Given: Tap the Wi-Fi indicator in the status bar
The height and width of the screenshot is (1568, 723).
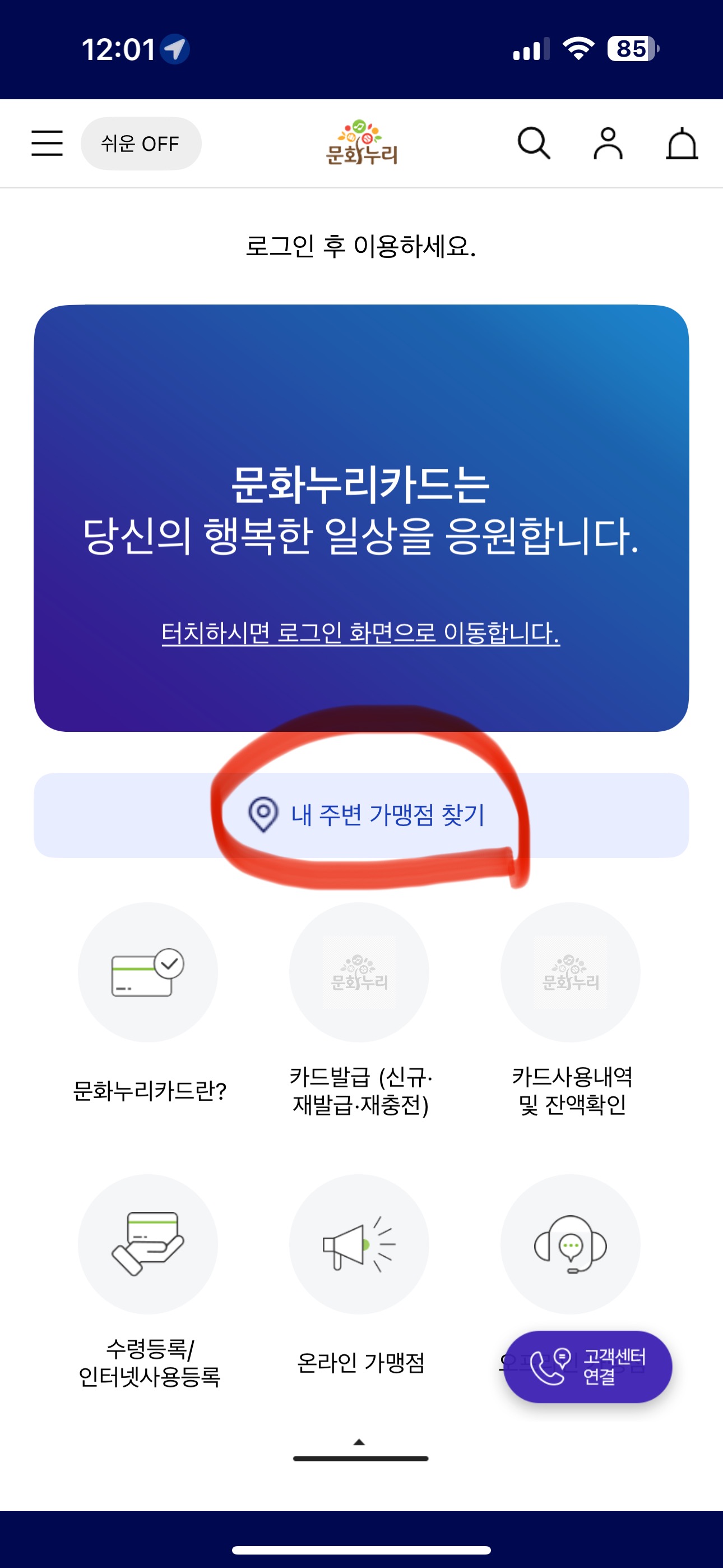Looking at the screenshot, I should [578, 50].
